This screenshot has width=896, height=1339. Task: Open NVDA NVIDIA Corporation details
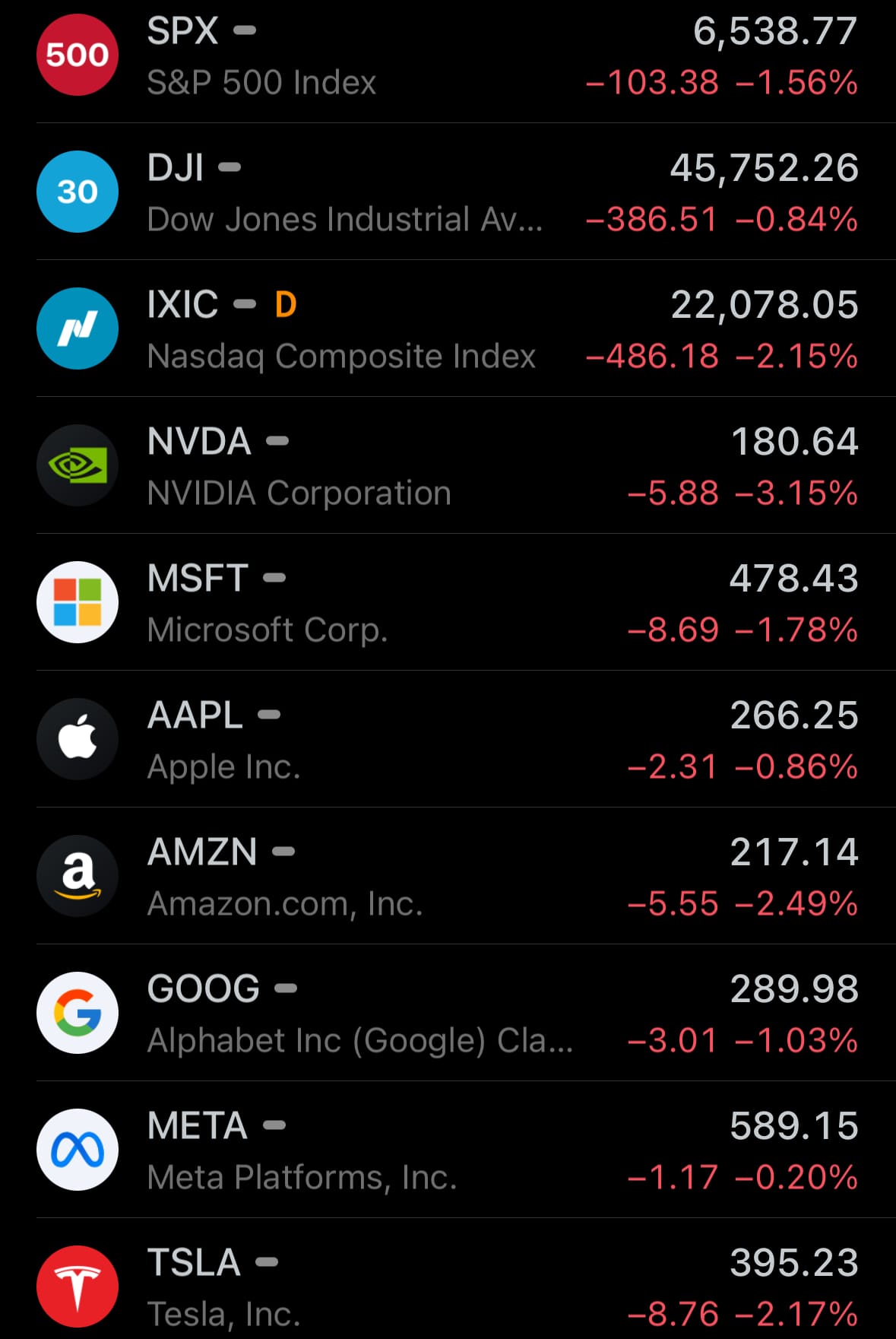(448, 466)
